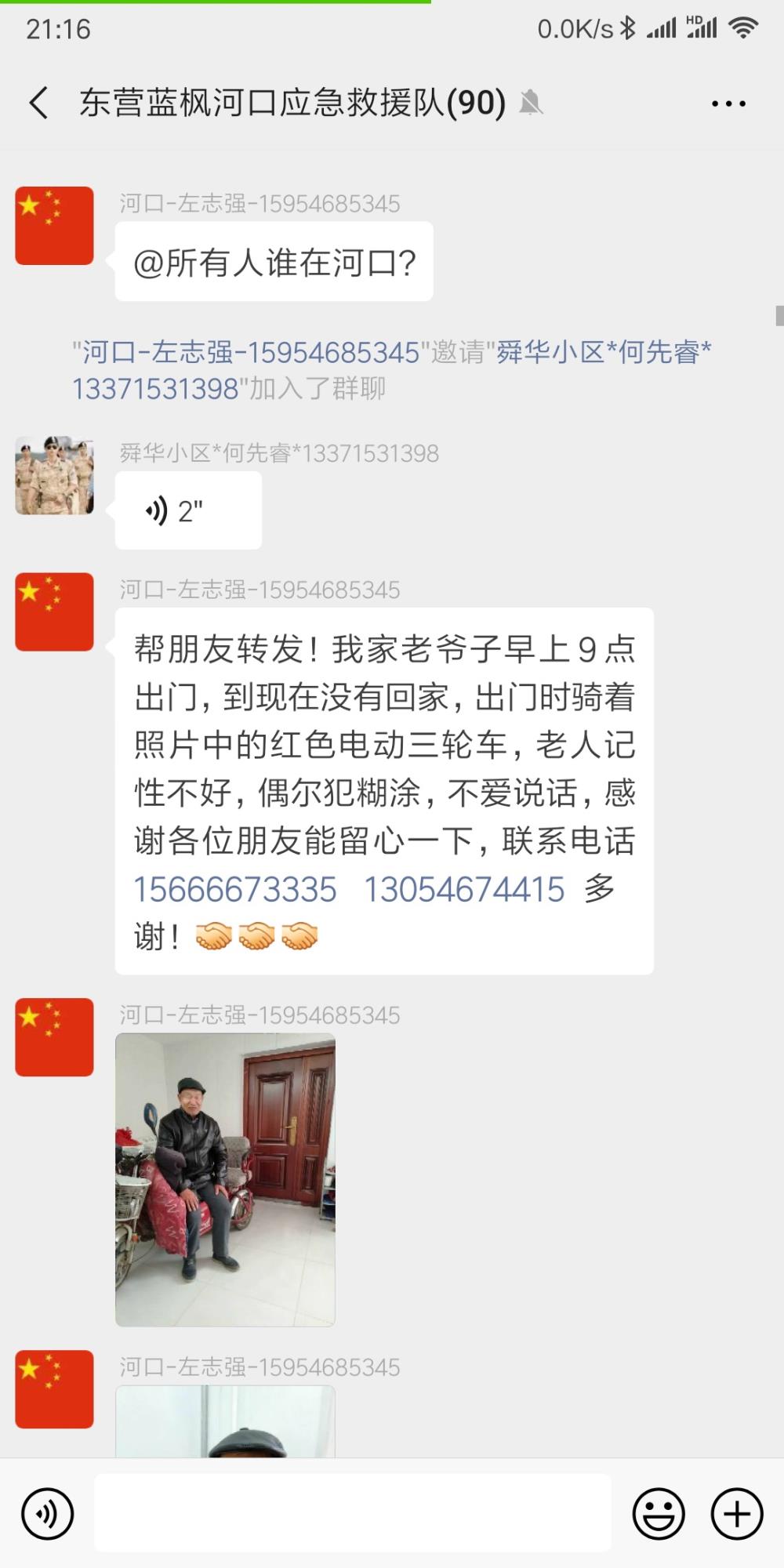The image size is (784, 1568).
Task: Open 何先睿's avatar next to voice message
Action: pos(54,475)
